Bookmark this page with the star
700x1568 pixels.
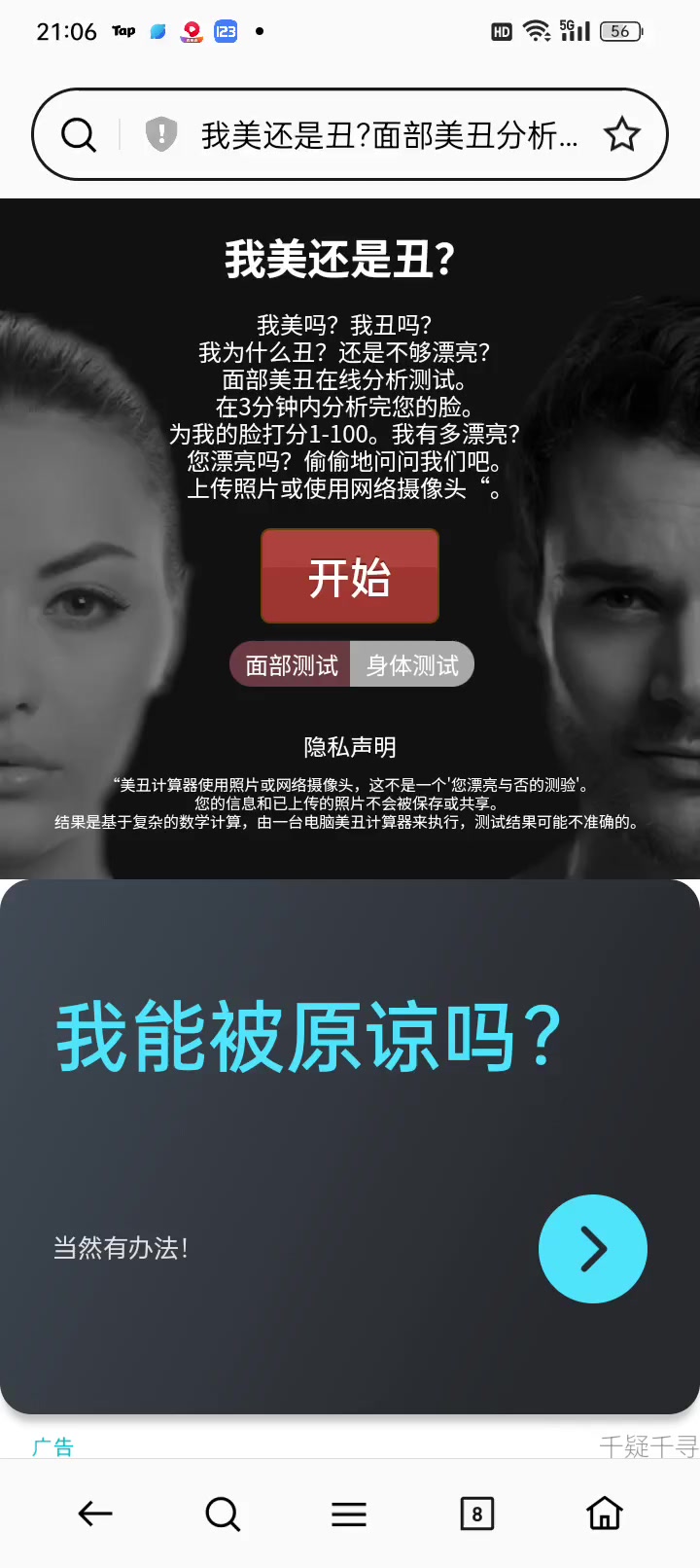(x=621, y=134)
